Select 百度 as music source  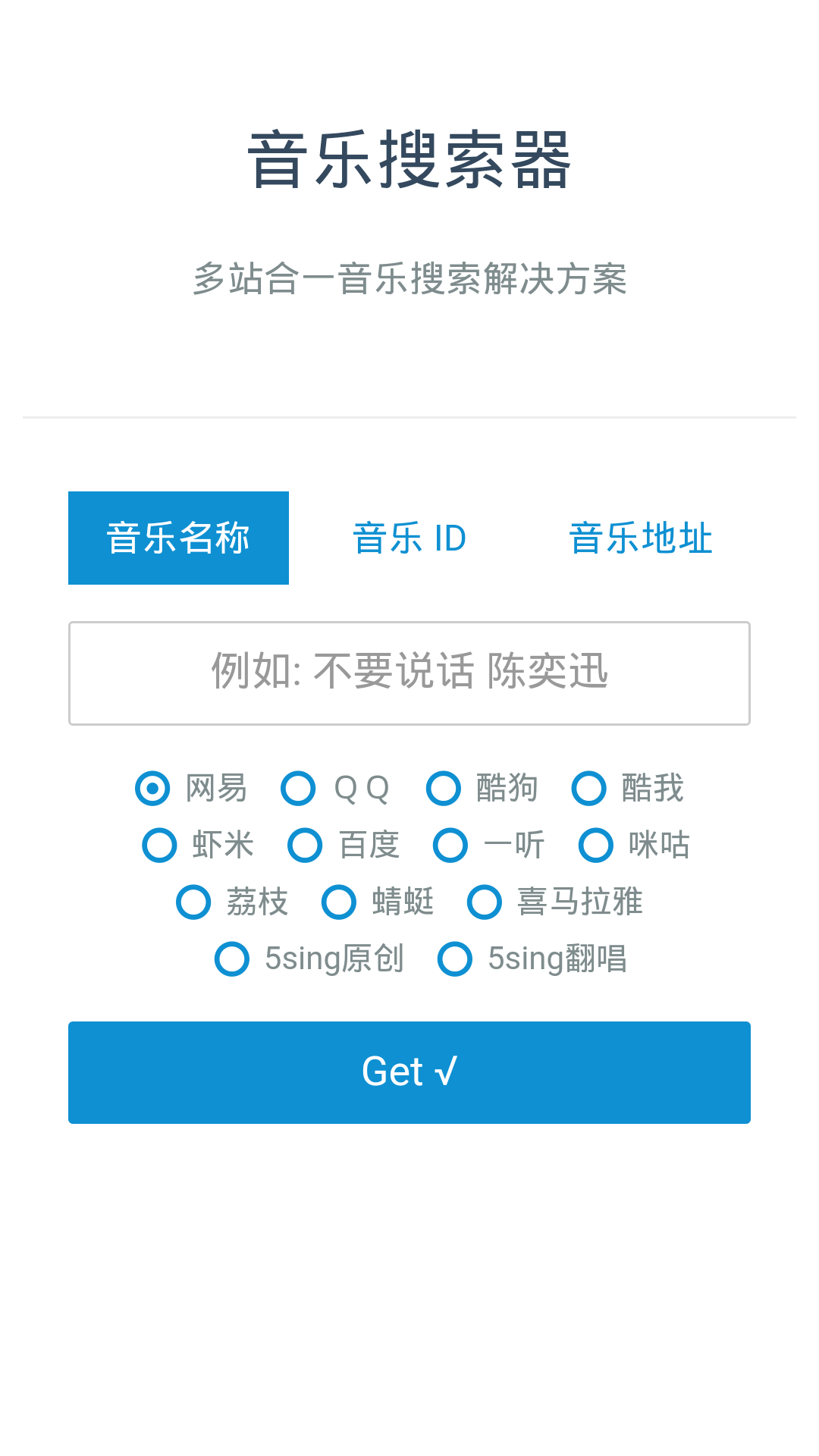coord(305,845)
